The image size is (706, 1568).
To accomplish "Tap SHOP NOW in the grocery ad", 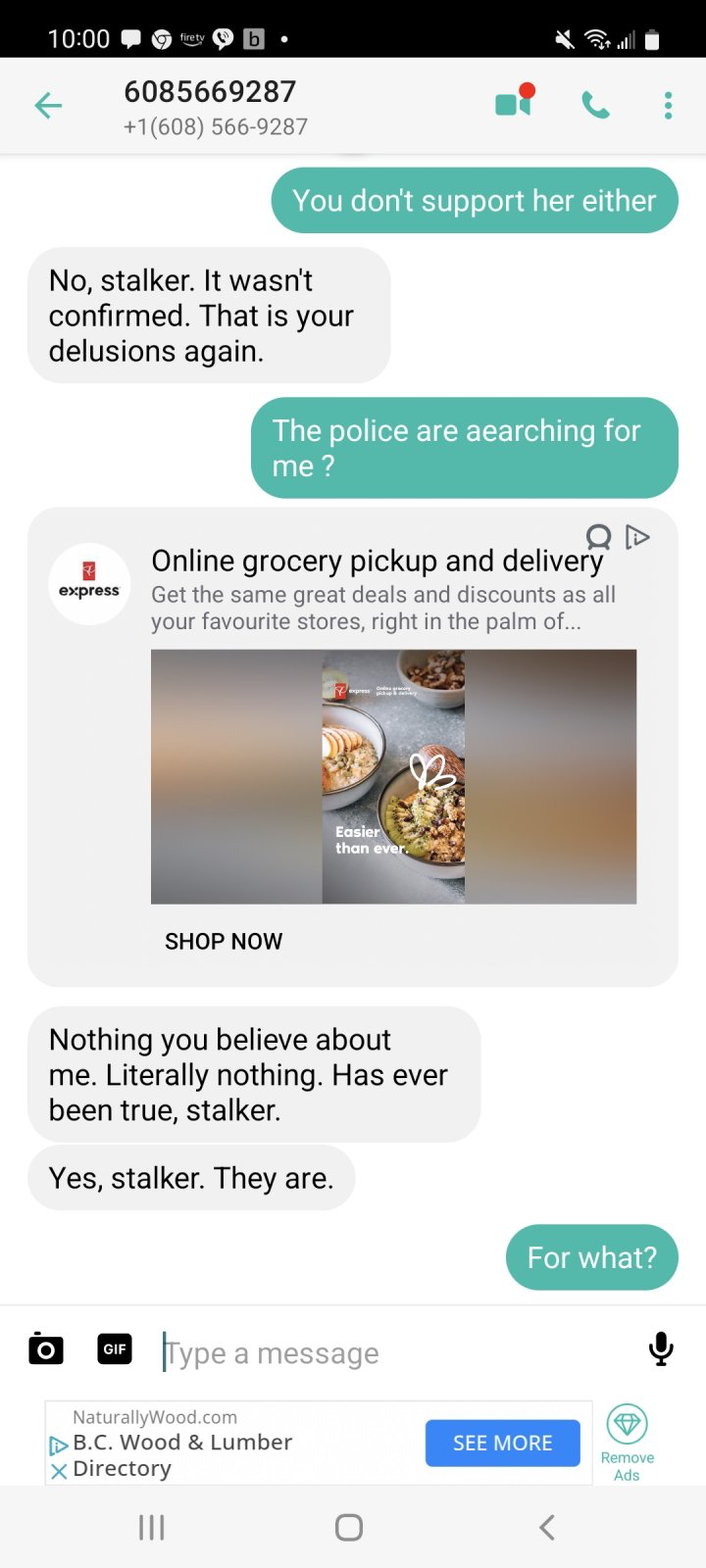I will 224,942.
